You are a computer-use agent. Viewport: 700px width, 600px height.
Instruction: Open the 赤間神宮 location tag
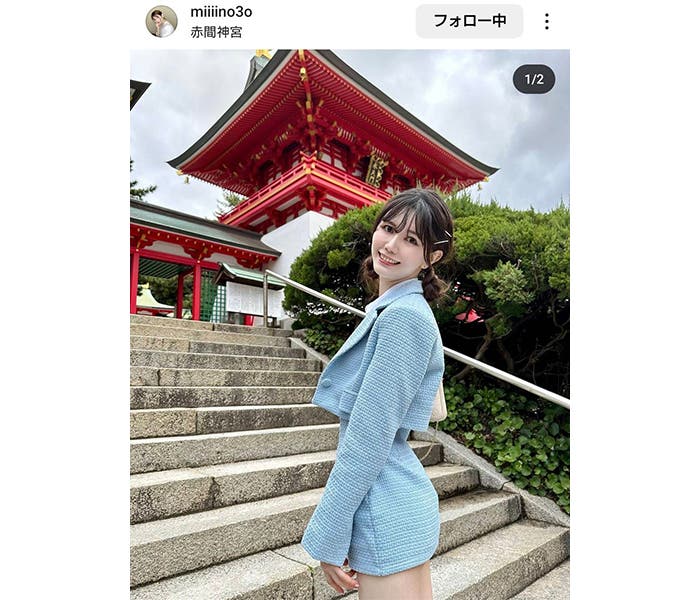point(216,32)
